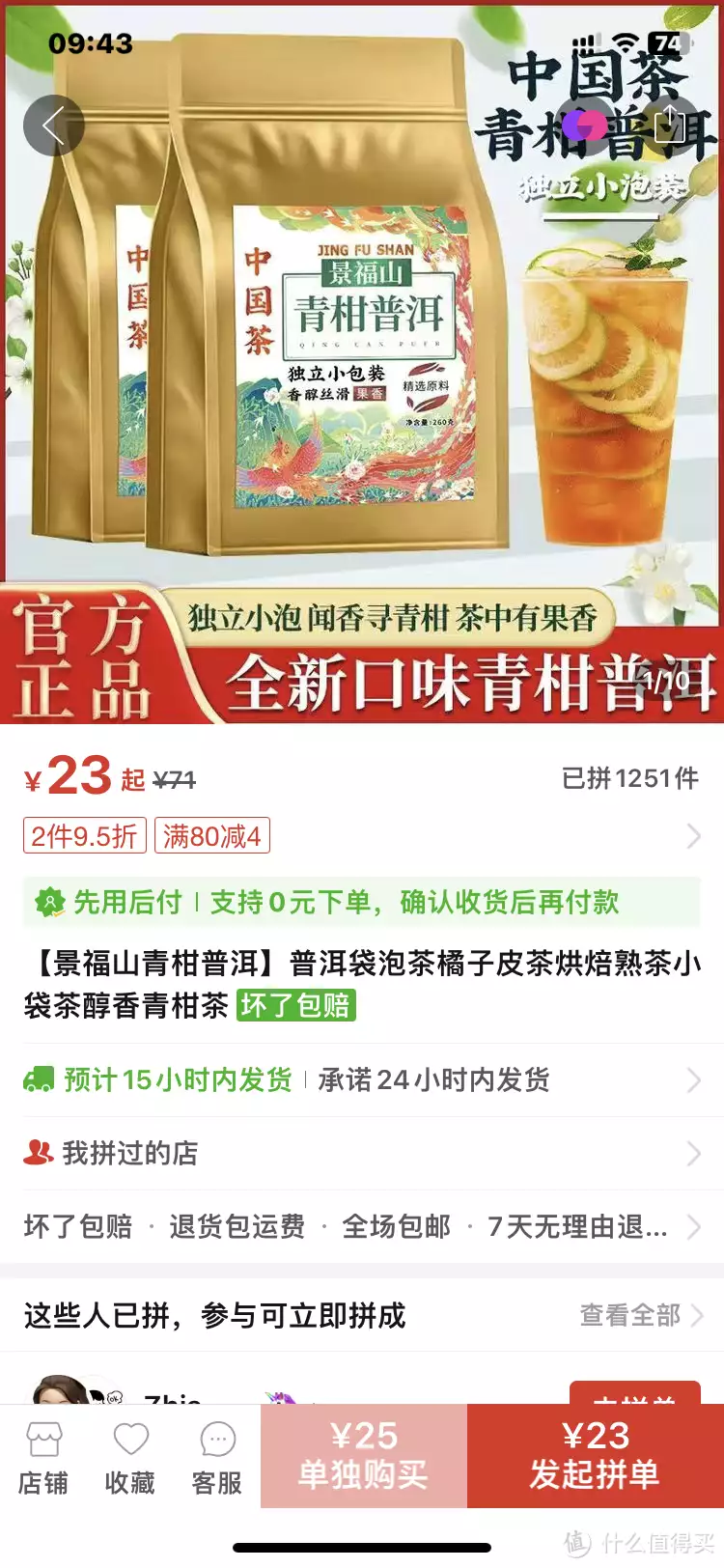The width and height of the screenshot is (724, 1568).
Task: Contact 客服 customer service
Action: point(217,1458)
